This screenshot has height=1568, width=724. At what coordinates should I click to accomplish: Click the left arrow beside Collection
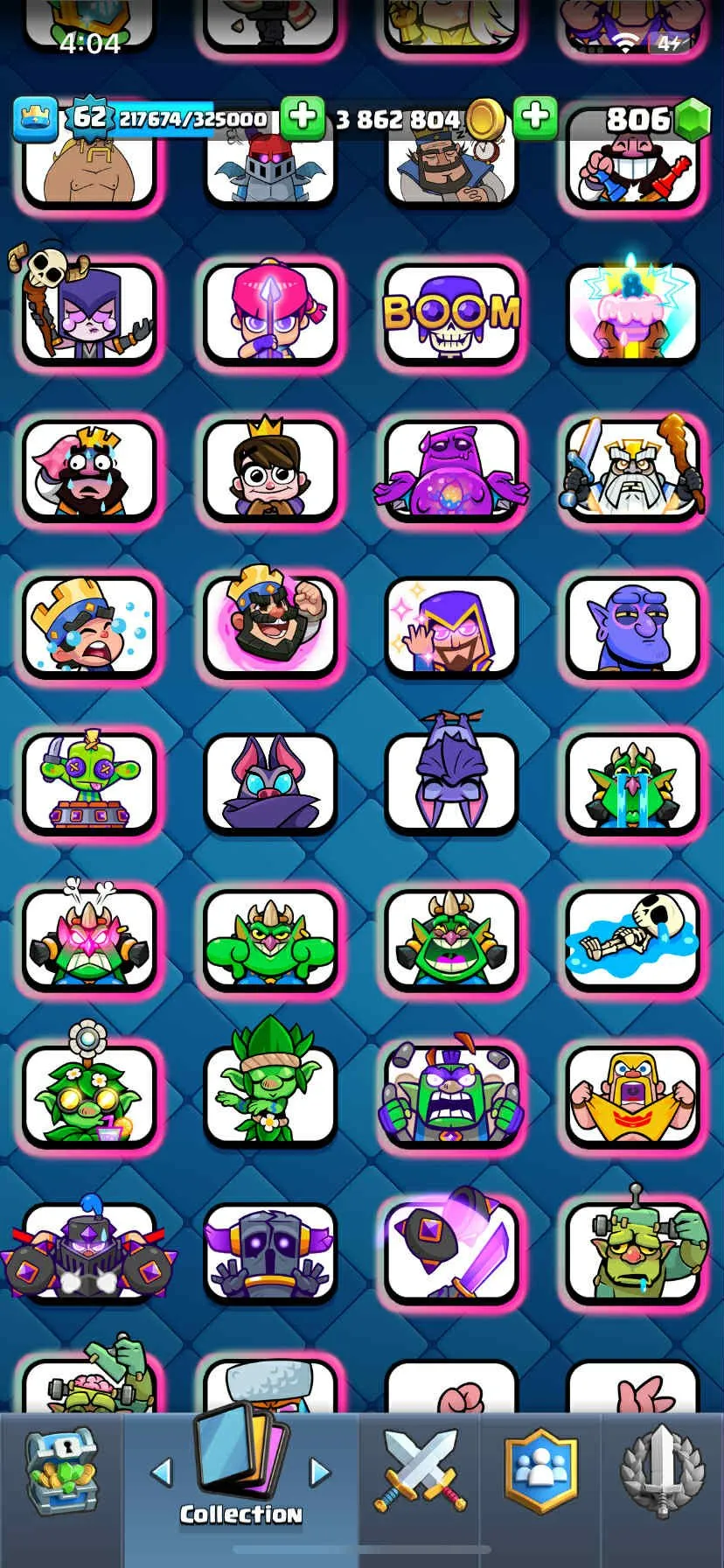(x=164, y=1473)
